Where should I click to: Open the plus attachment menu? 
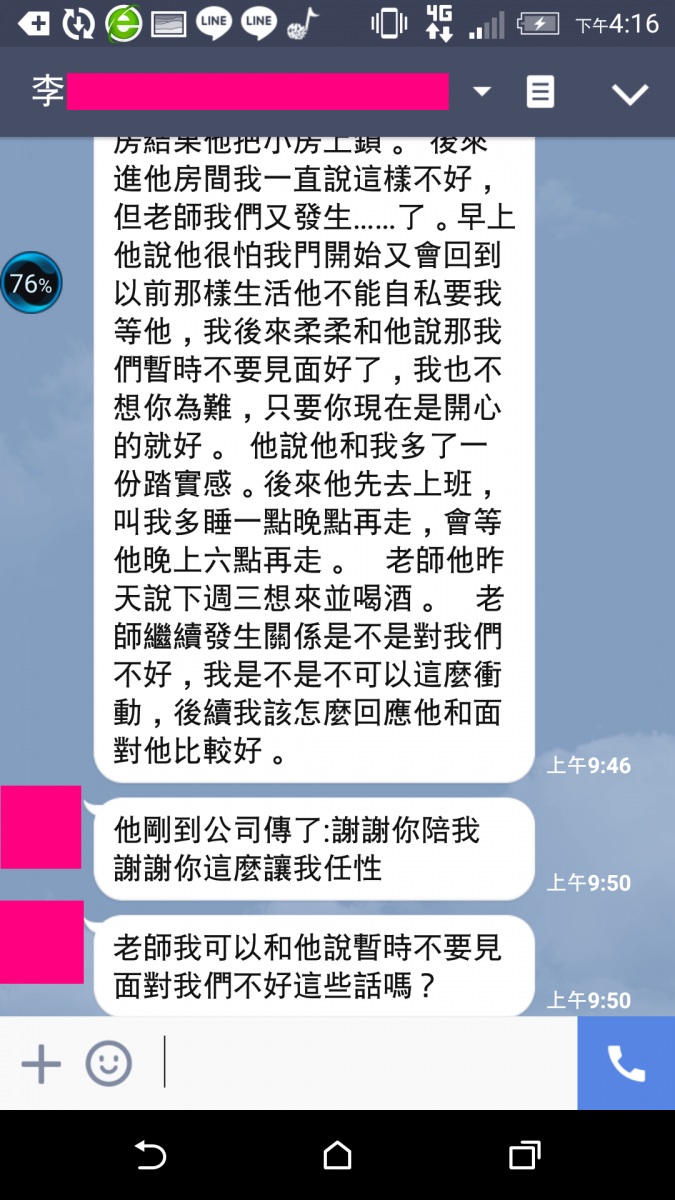pyautogui.click(x=41, y=1063)
